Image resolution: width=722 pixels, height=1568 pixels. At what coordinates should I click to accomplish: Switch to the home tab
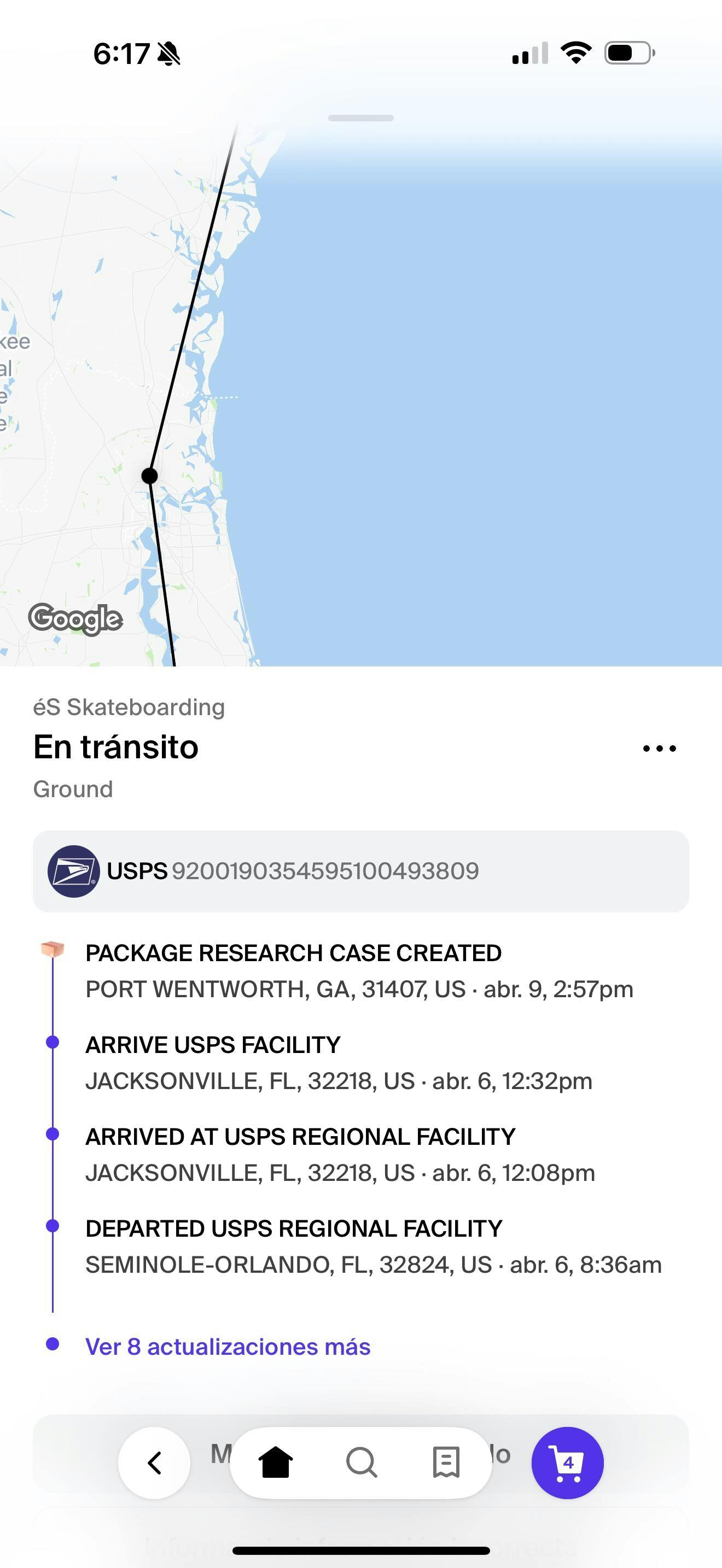[x=276, y=1462]
